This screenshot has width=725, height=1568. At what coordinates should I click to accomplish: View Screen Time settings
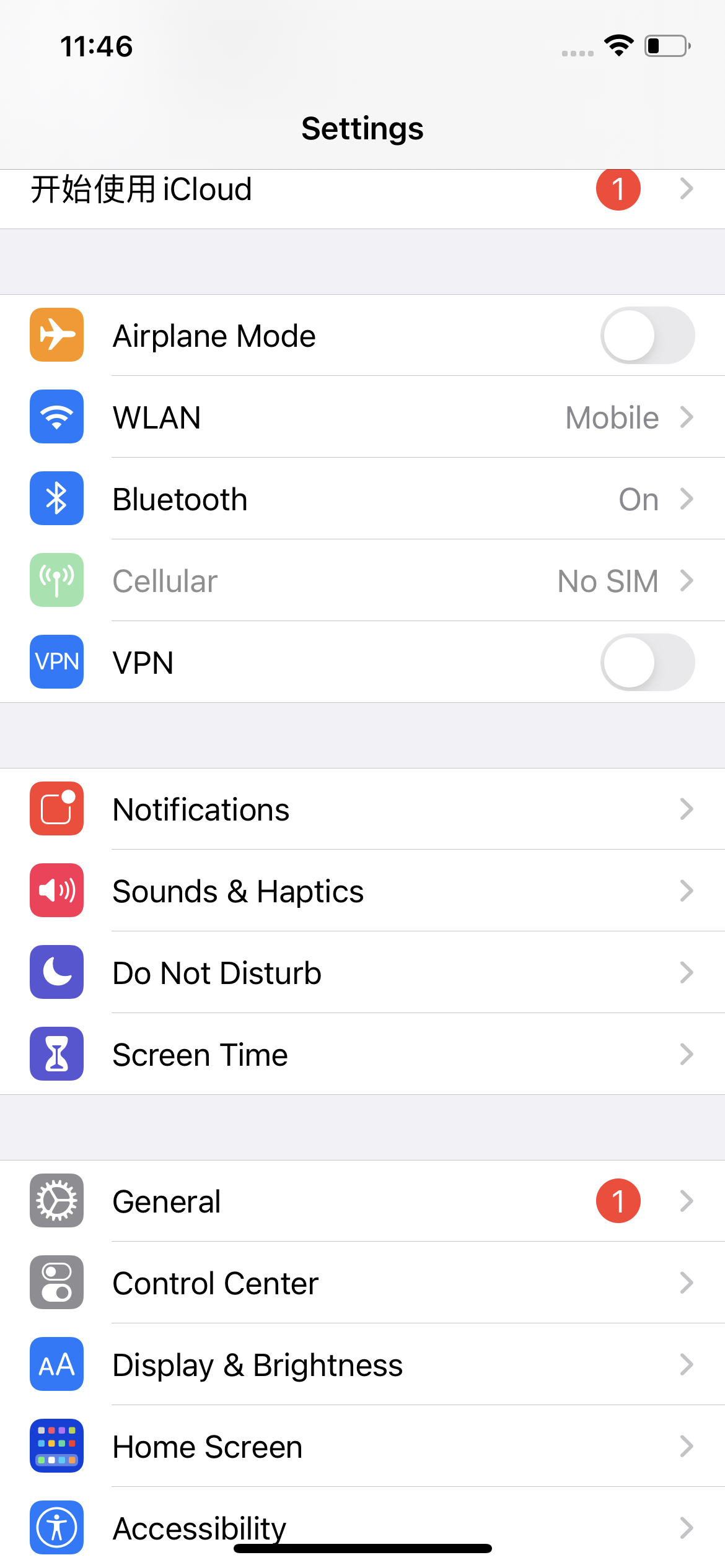tap(362, 1054)
